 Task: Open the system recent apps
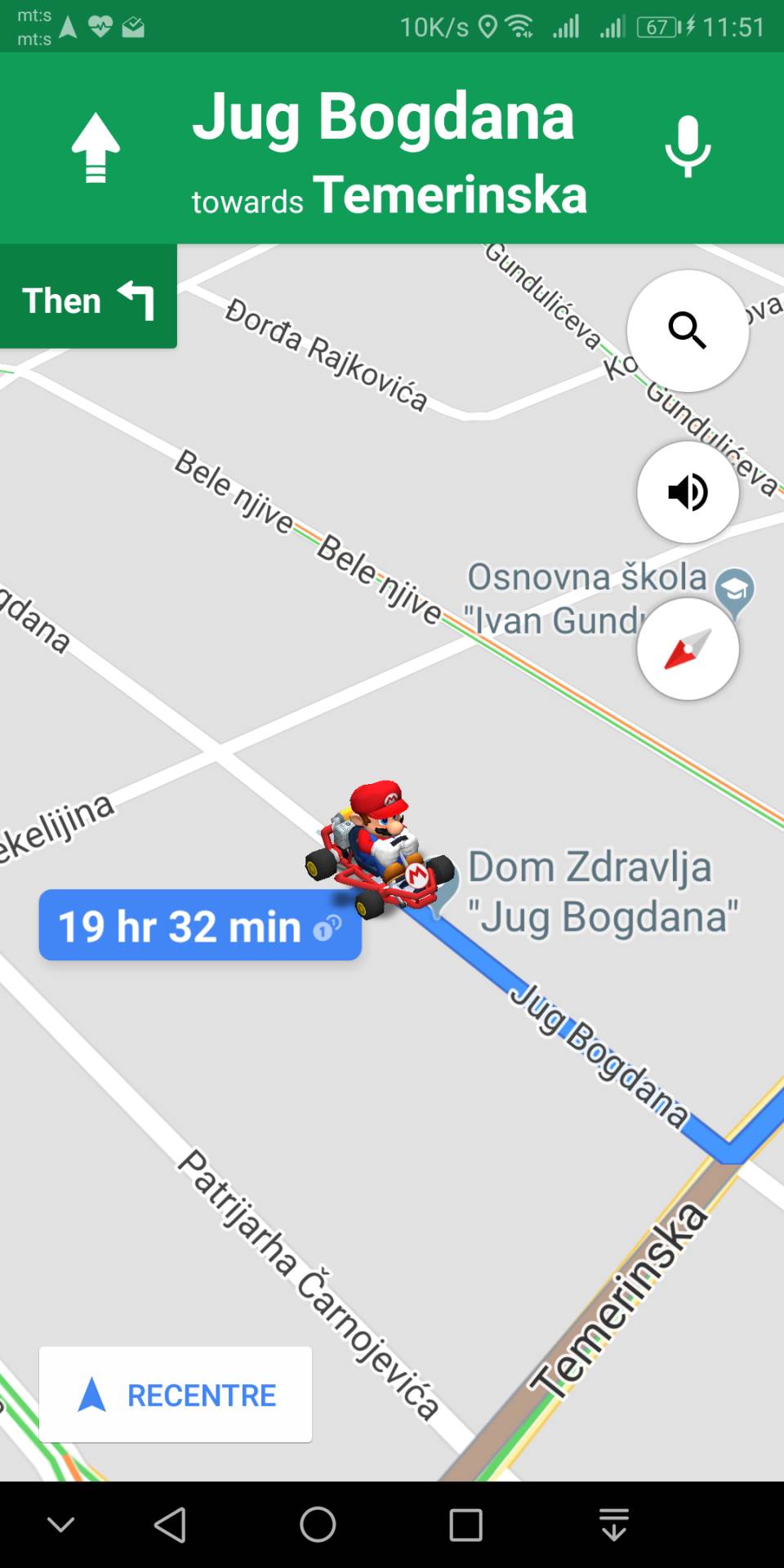click(465, 1525)
